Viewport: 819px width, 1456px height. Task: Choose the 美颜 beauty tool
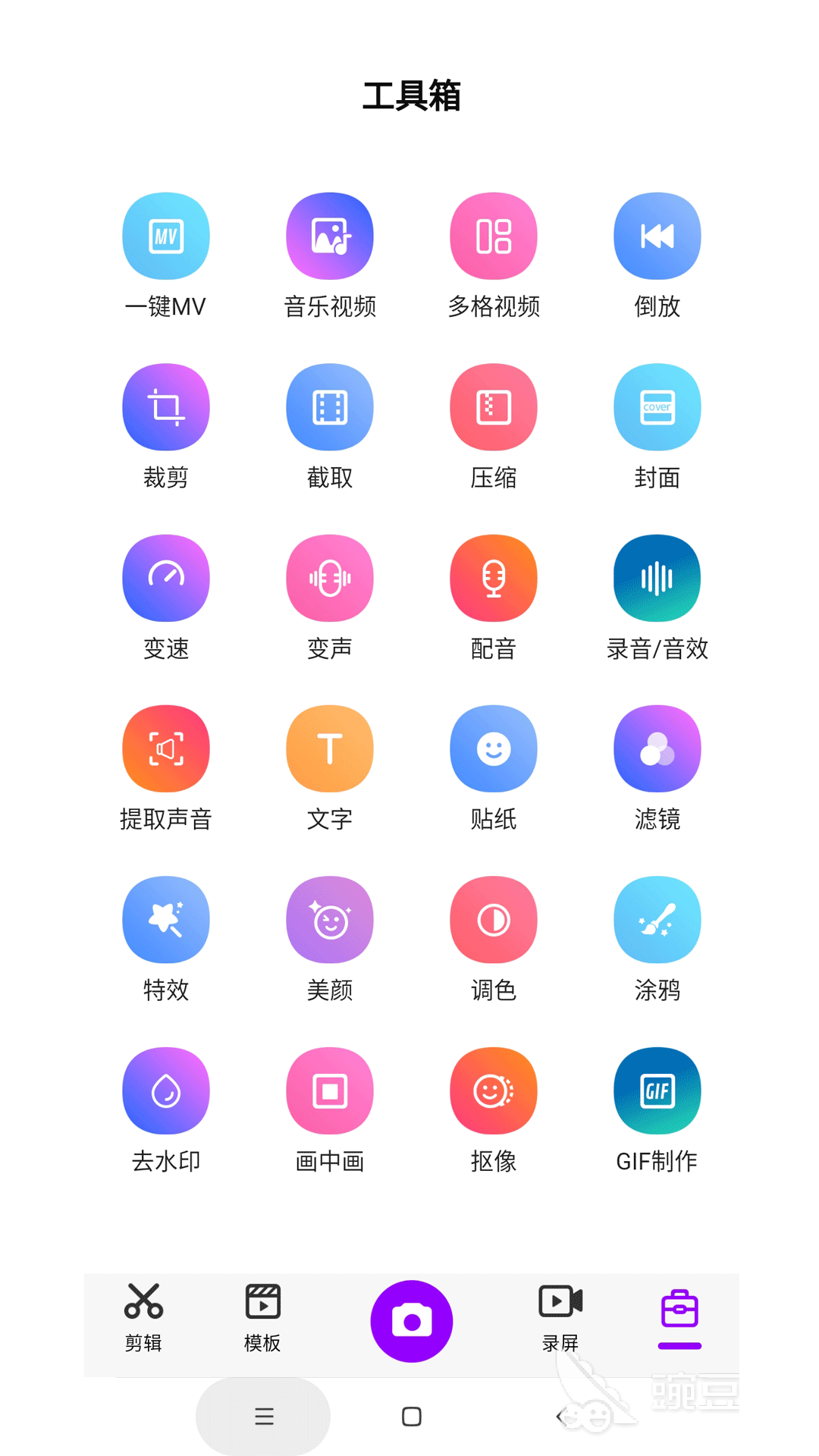pyautogui.click(x=329, y=920)
